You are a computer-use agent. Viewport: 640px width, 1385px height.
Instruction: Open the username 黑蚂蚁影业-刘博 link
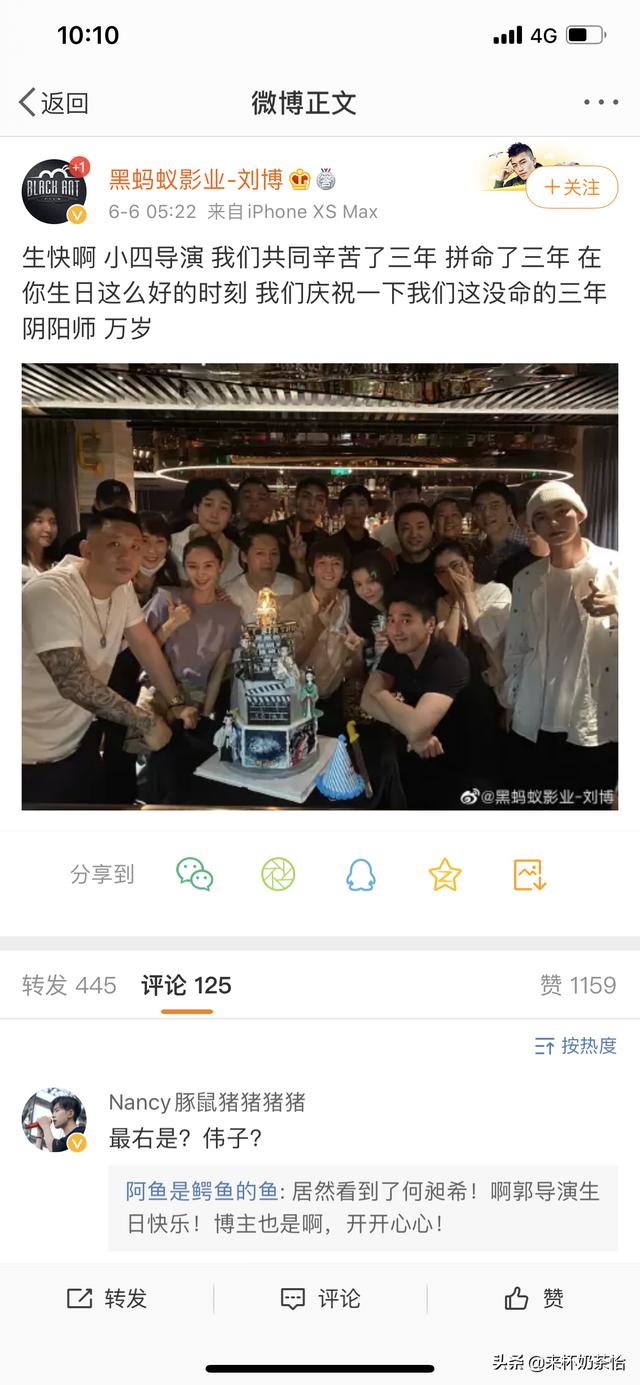196,179
